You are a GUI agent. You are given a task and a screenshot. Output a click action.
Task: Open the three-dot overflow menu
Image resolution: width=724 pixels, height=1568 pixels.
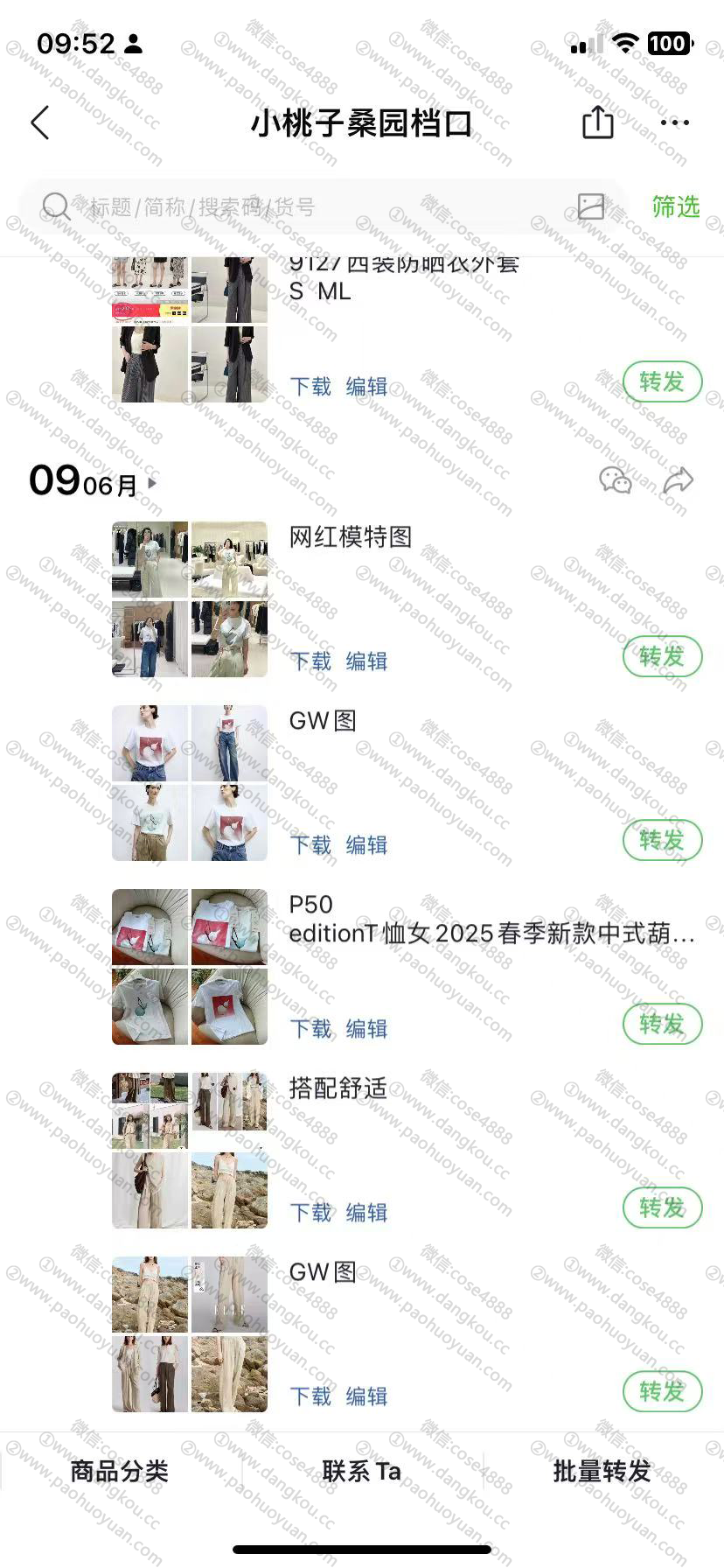pos(674,123)
